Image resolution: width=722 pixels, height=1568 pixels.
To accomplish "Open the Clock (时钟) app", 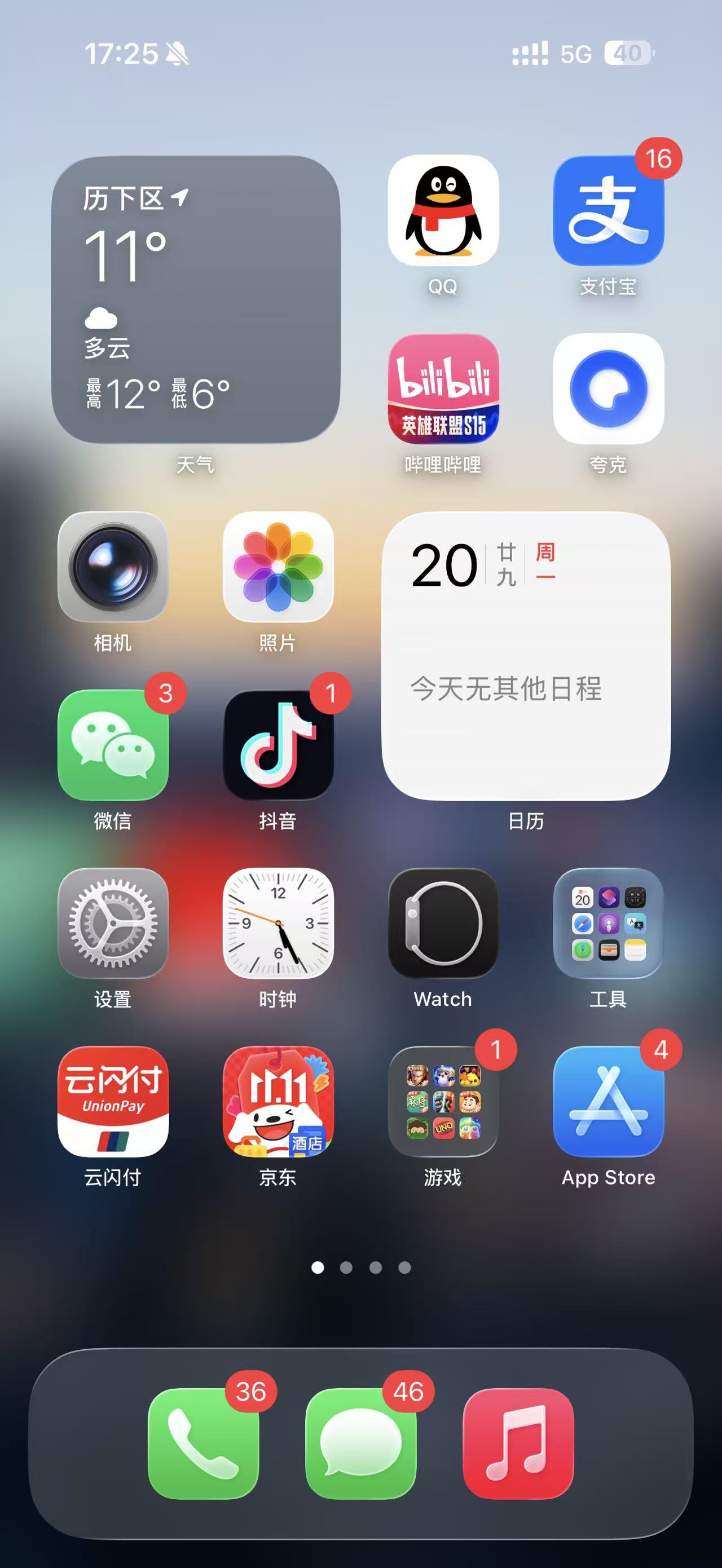I will click(278, 924).
